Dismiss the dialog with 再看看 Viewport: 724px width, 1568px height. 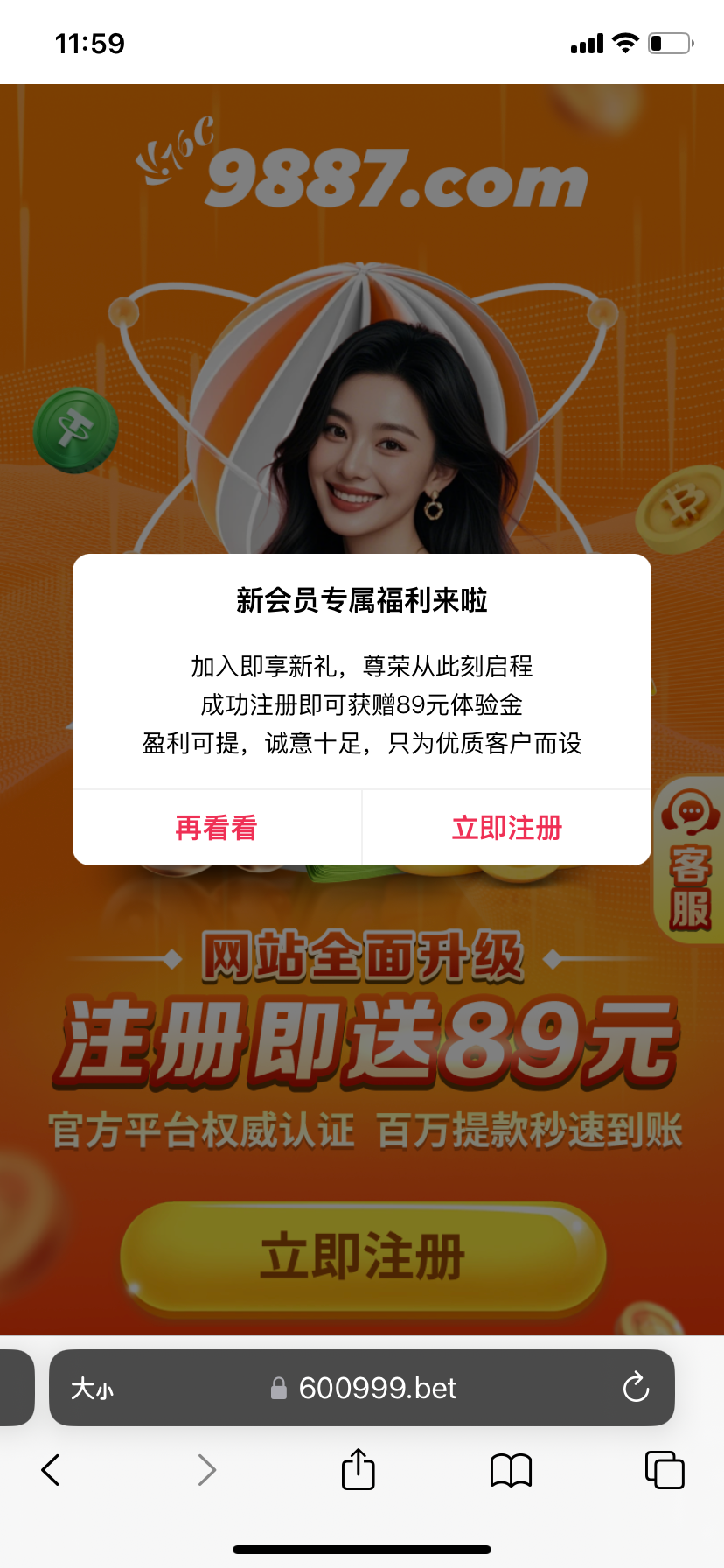[217, 828]
